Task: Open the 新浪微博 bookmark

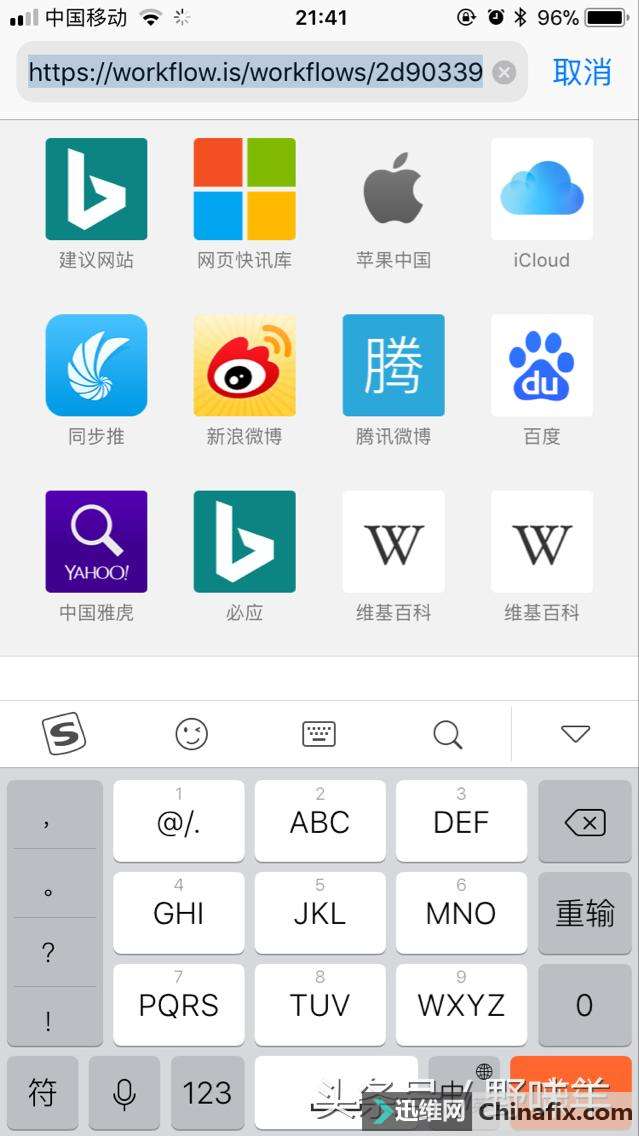Action: pos(244,366)
